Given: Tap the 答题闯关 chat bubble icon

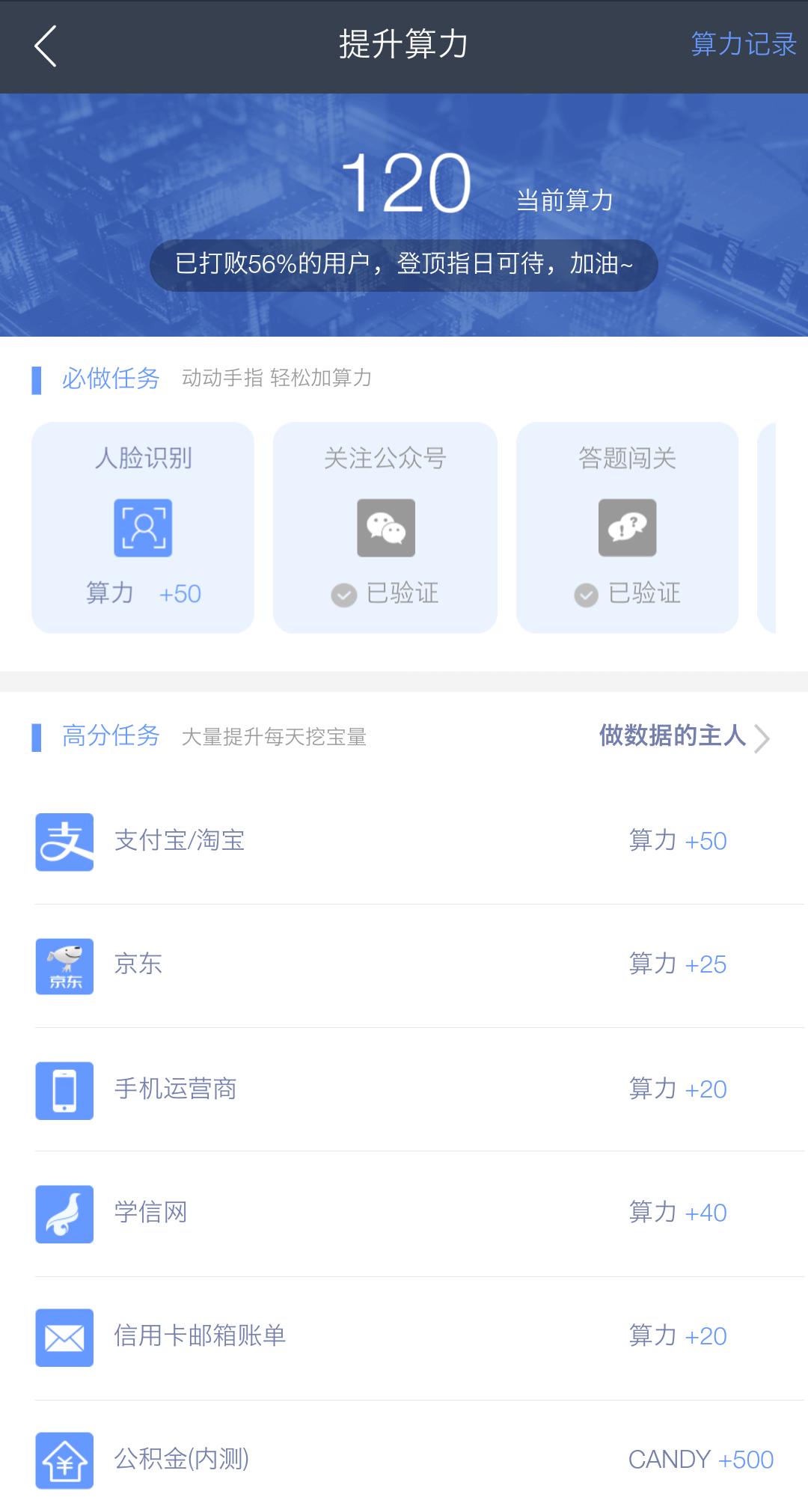Looking at the screenshot, I should 628,528.
